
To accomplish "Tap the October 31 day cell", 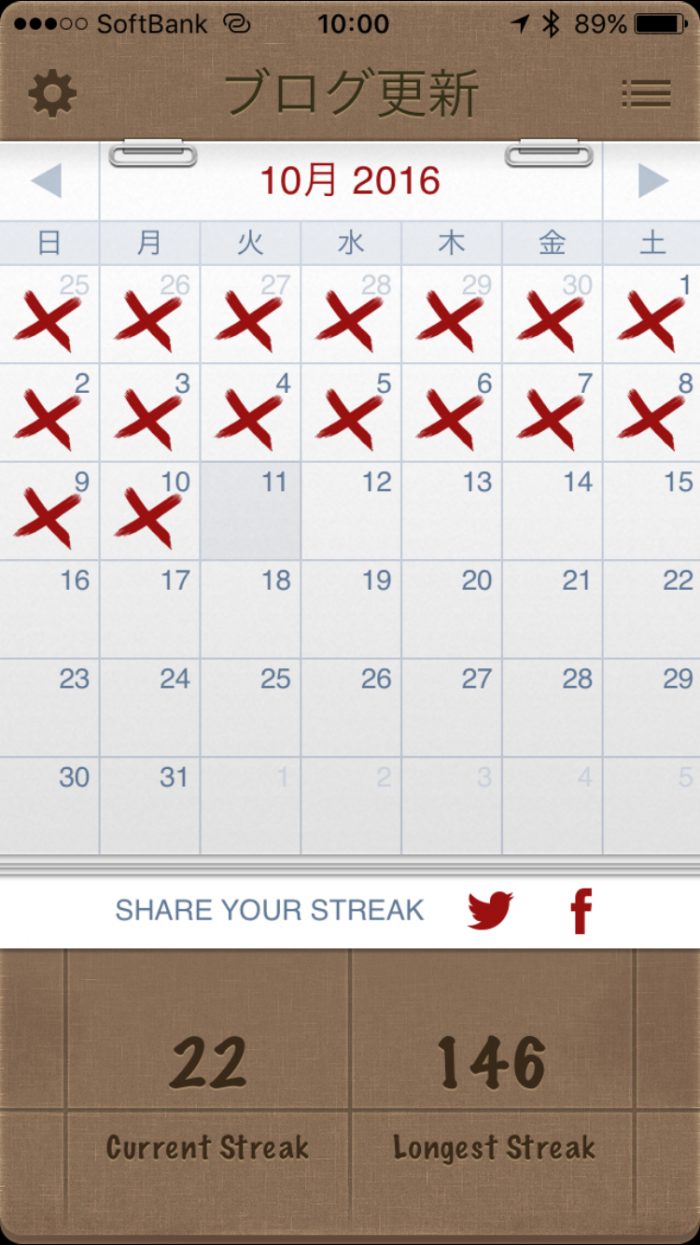I will [x=150, y=806].
